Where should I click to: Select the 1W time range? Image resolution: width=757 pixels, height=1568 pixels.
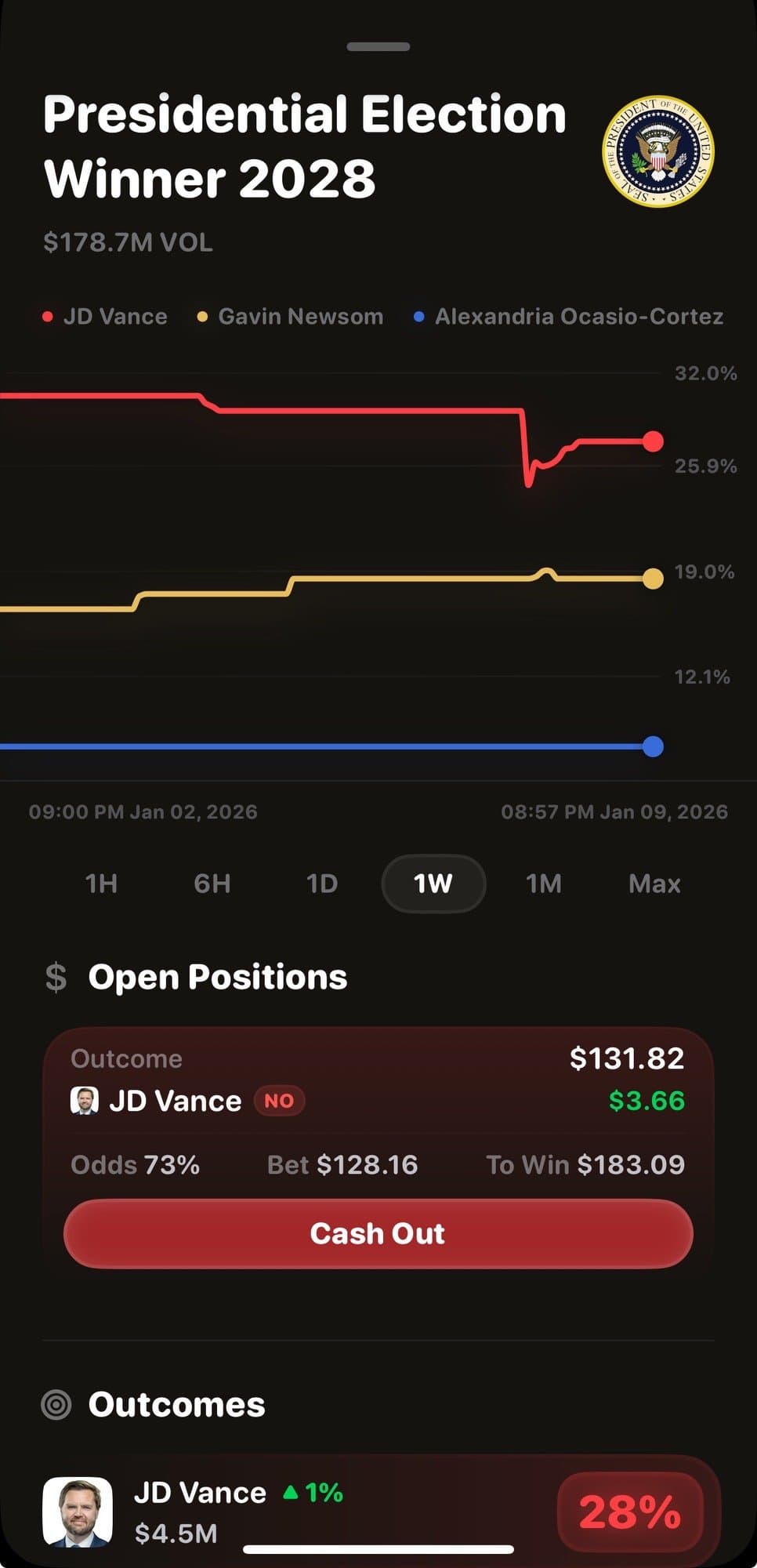[x=433, y=884]
